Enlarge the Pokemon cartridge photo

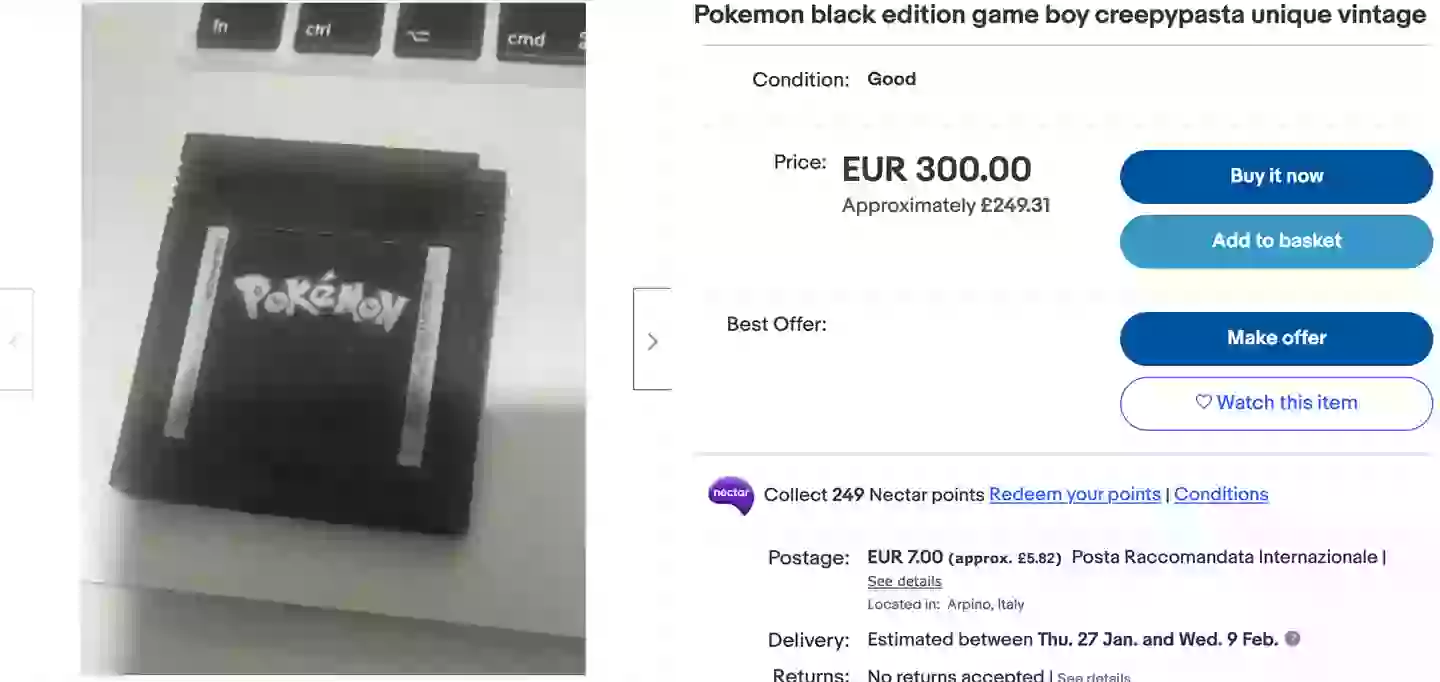(333, 340)
